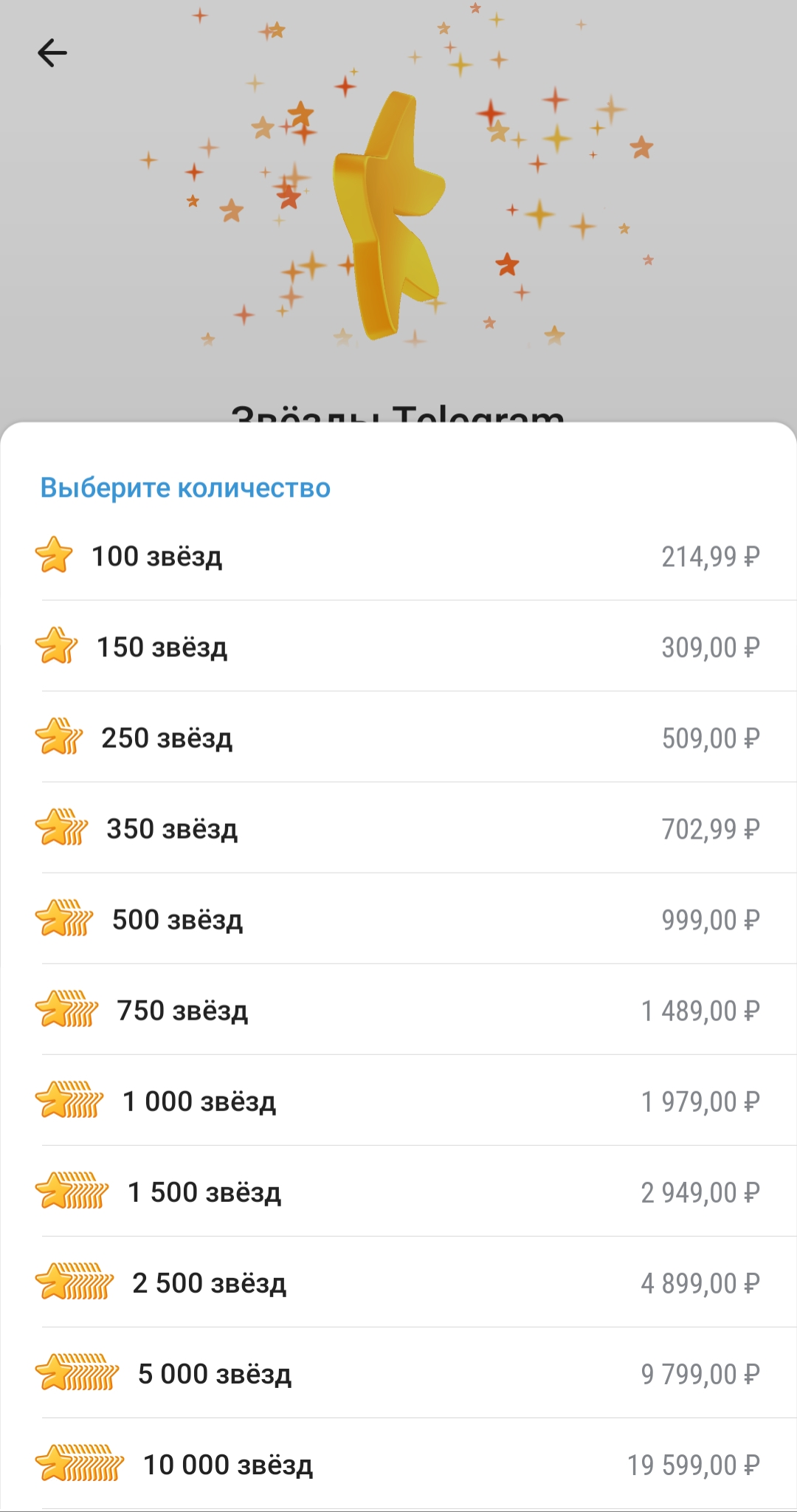
Task: Buy 350 звёзд for 702,99 ₽
Action: pos(398,828)
